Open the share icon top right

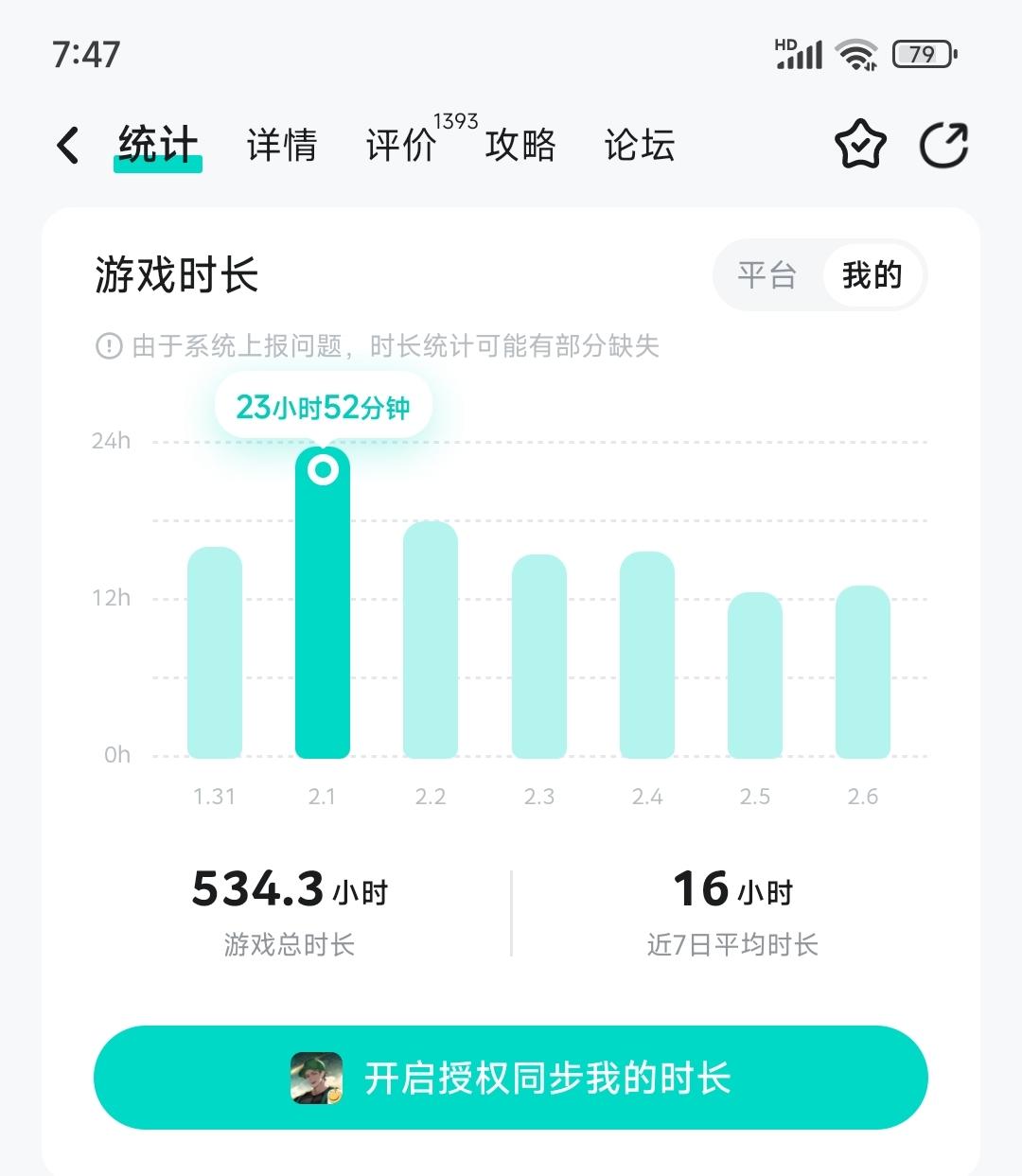pyautogui.click(x=944, y=144)
